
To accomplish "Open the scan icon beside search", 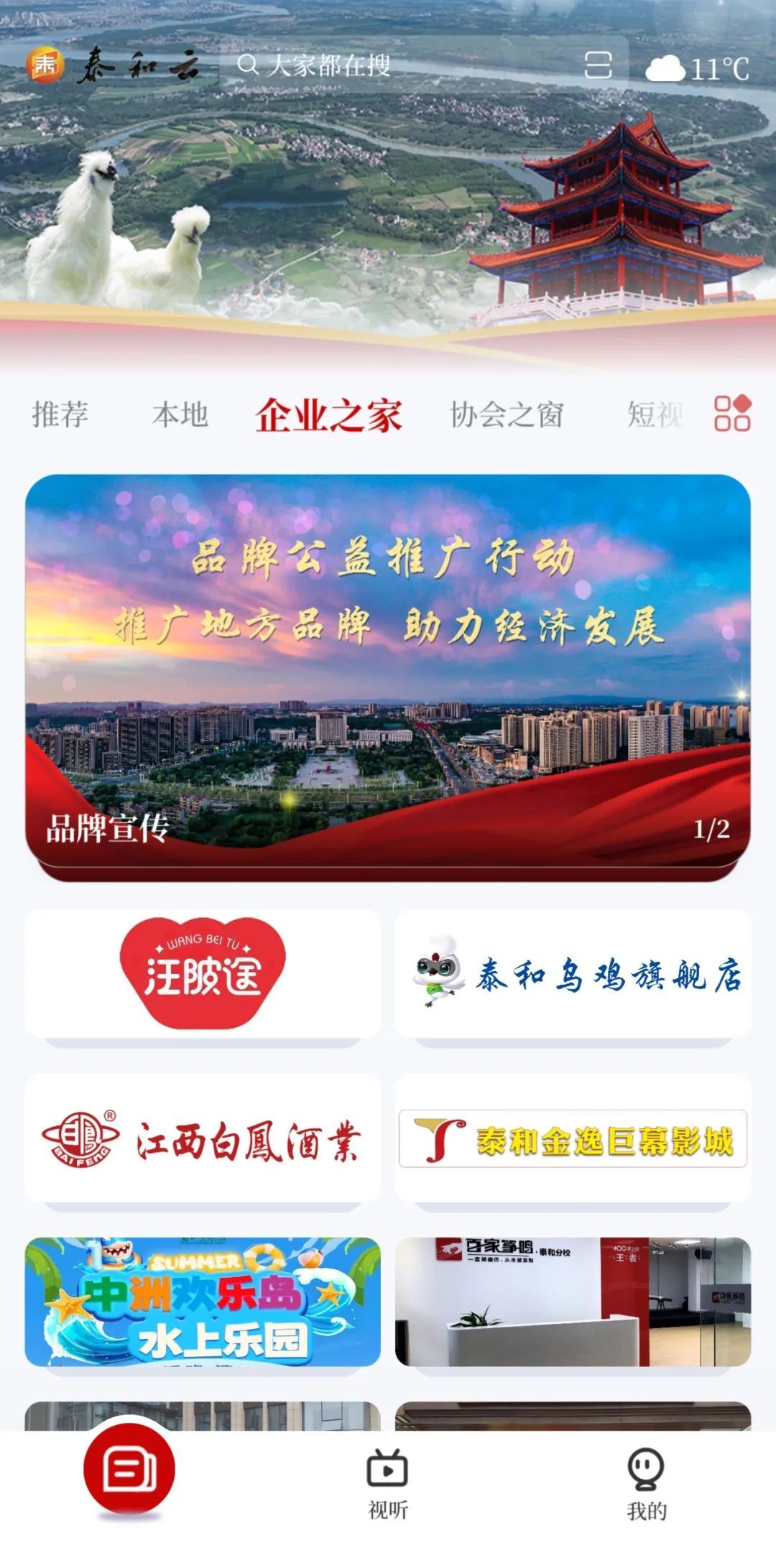I will tap(598, 65).
